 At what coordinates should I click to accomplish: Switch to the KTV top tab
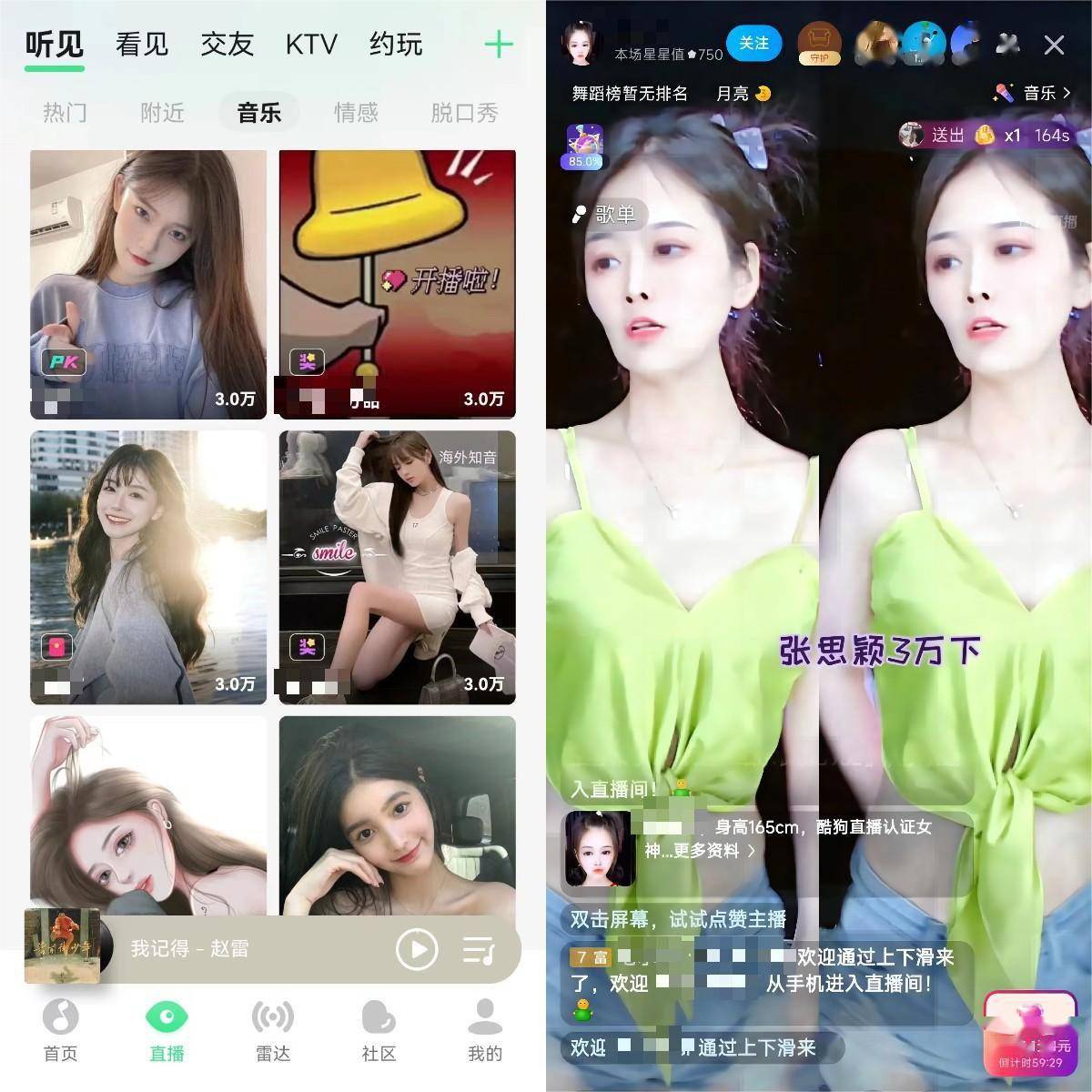tap(311, 44)
